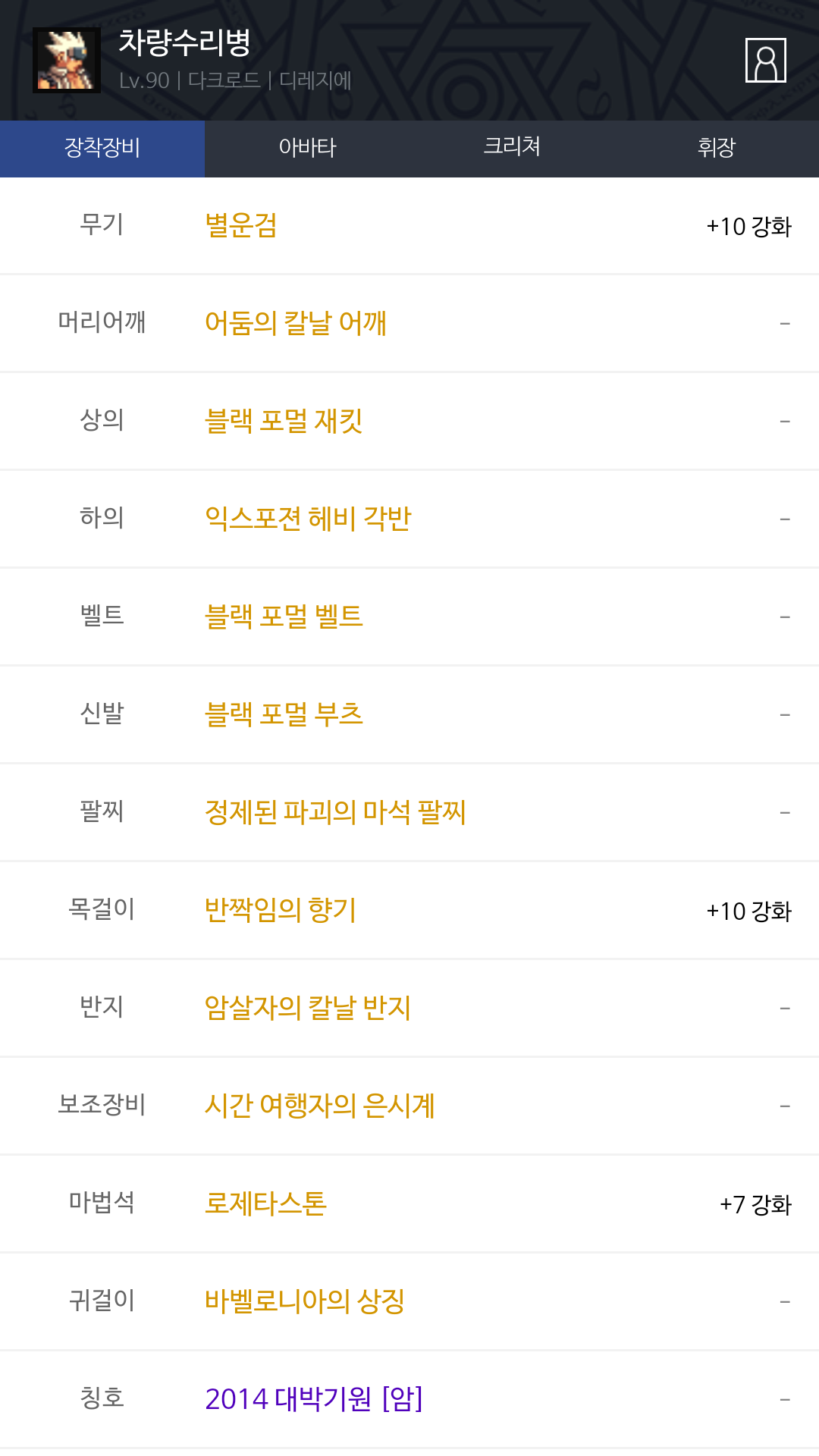Open the character profile icon
Viewport: 819px width, 1456px height.
765,60
